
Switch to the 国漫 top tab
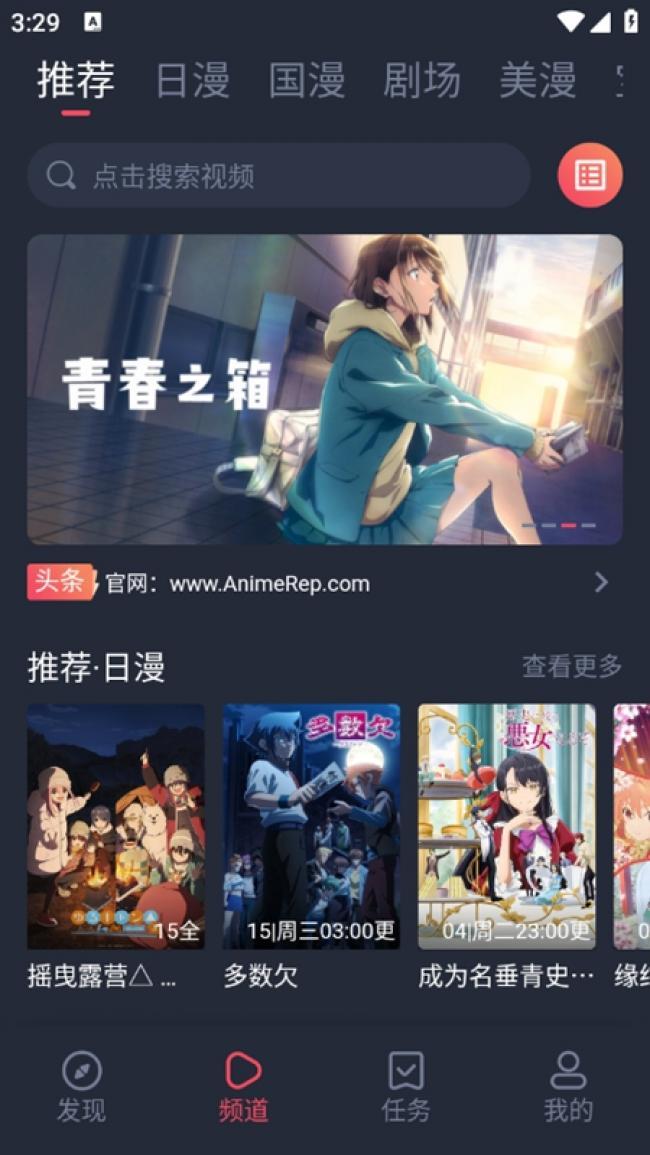(x=307, y=80)
